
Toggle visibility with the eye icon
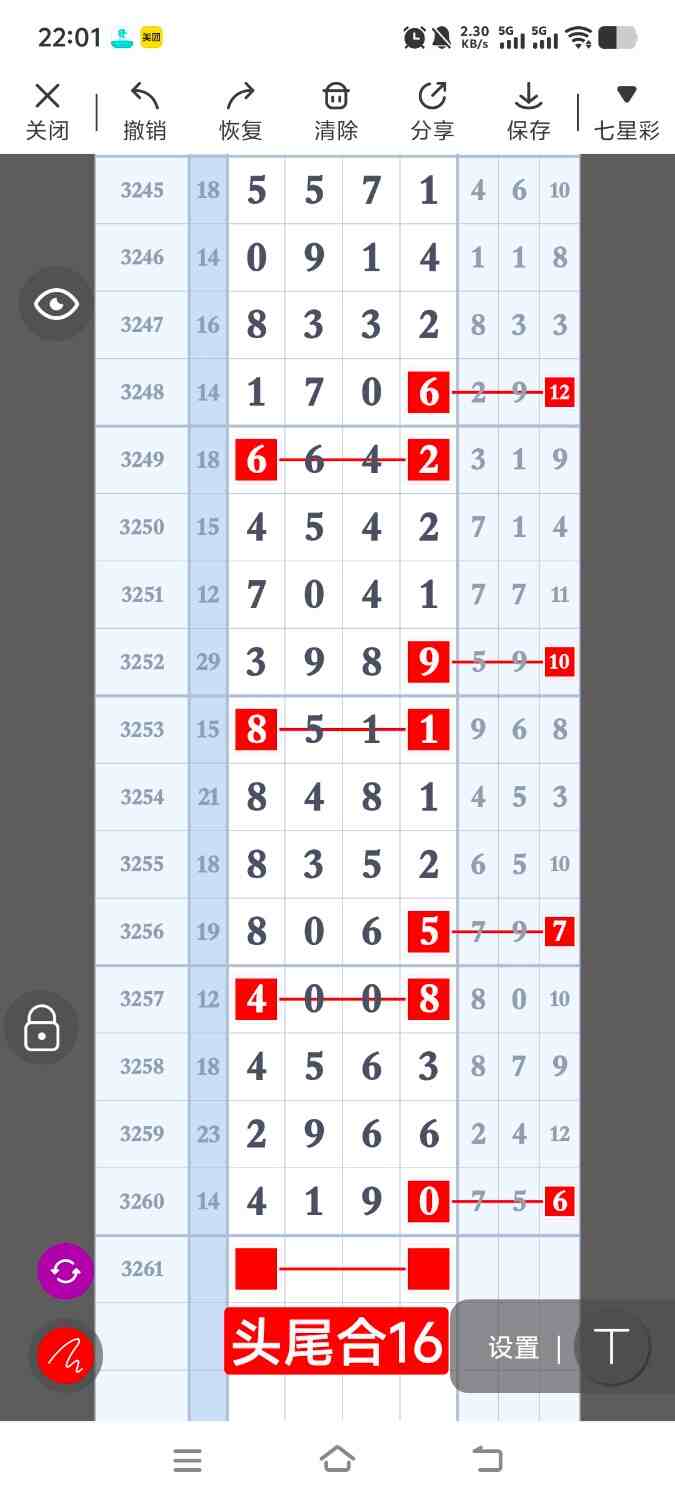click(x=56, y=304)
